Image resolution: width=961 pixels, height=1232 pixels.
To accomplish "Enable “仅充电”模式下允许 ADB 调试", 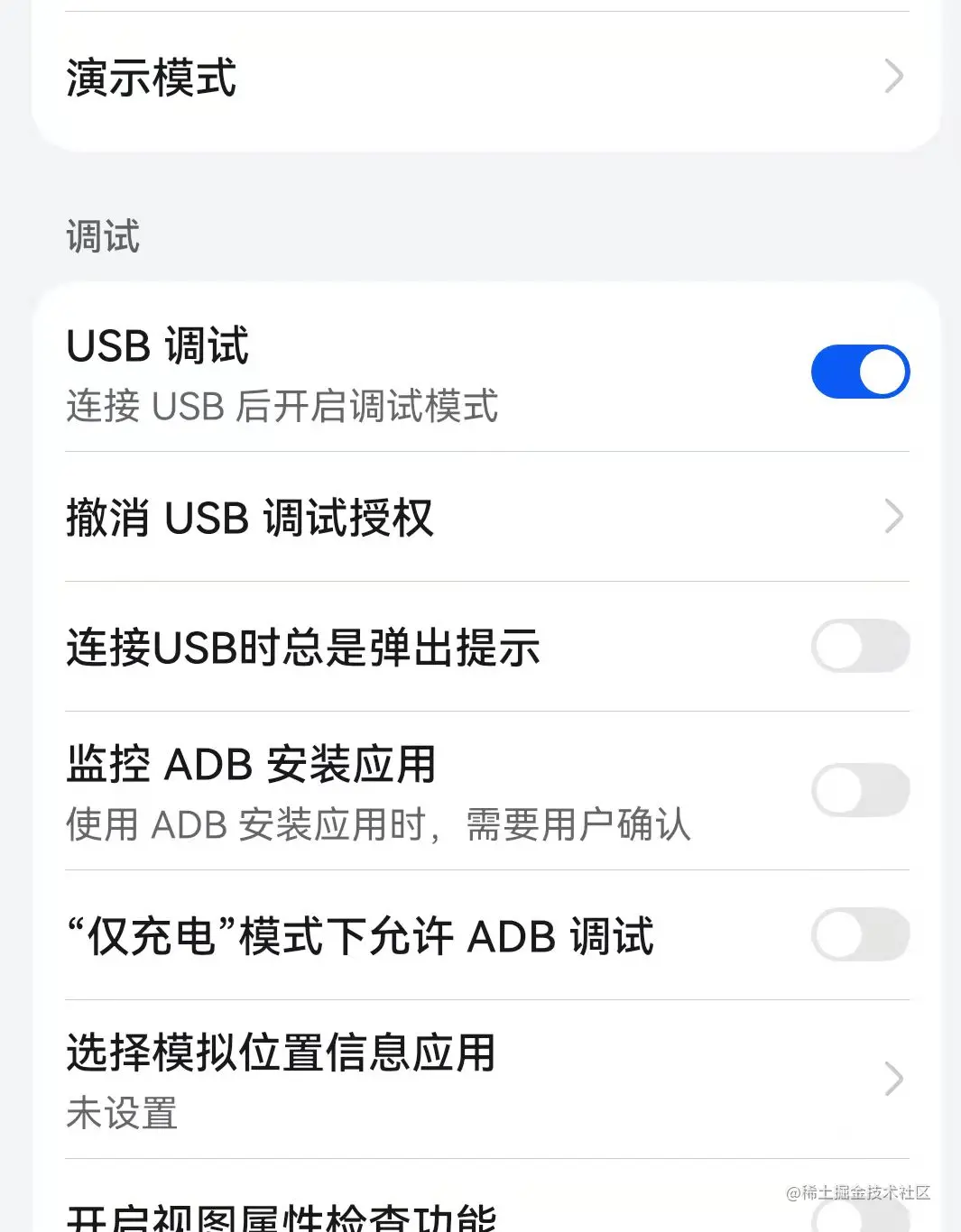I will click(x=859, y=934).
